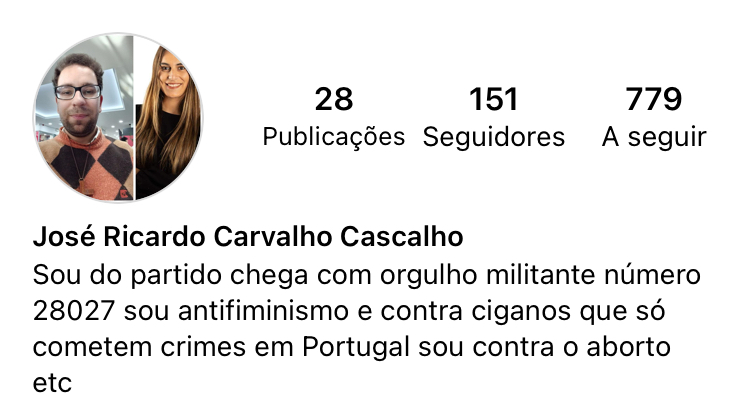
Task: Open the 151 Seguidores list
Action: pos(493,117)
